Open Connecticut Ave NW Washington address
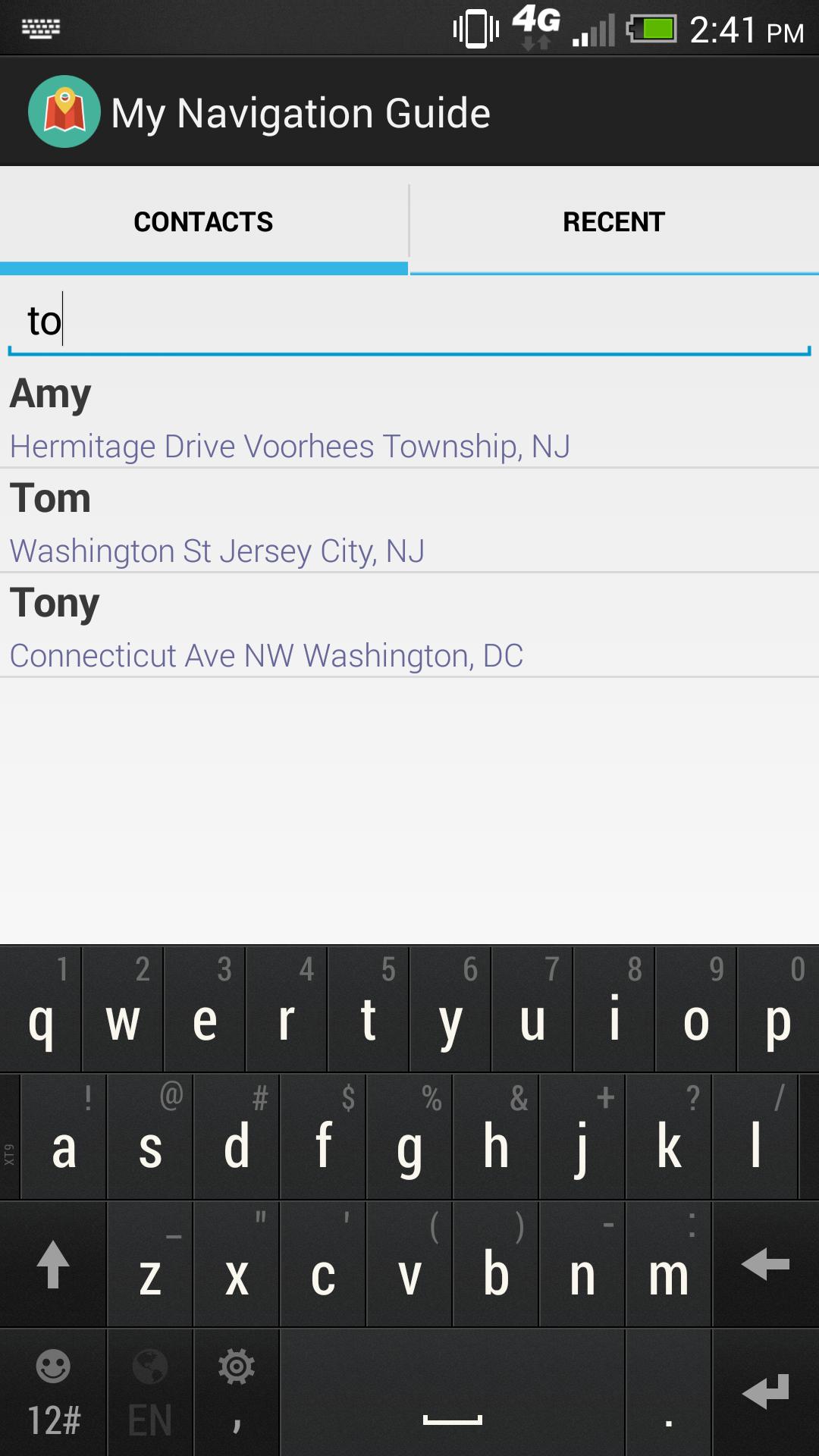Image resolution: width=819 pixels, height=1456 pixels. pyautogui.click(x=265, y=656)
